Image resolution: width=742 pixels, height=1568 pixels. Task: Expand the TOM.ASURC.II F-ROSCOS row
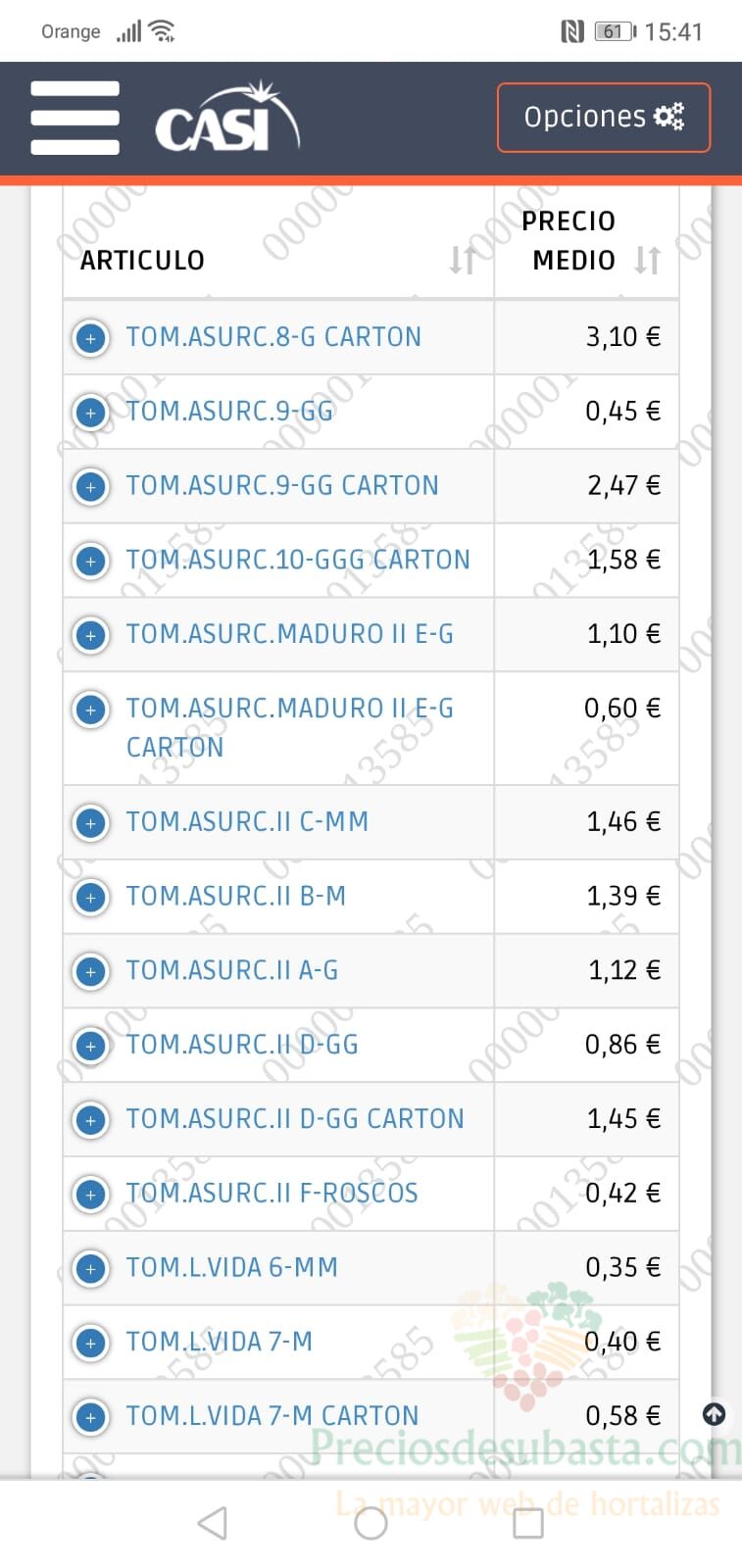91,1195
